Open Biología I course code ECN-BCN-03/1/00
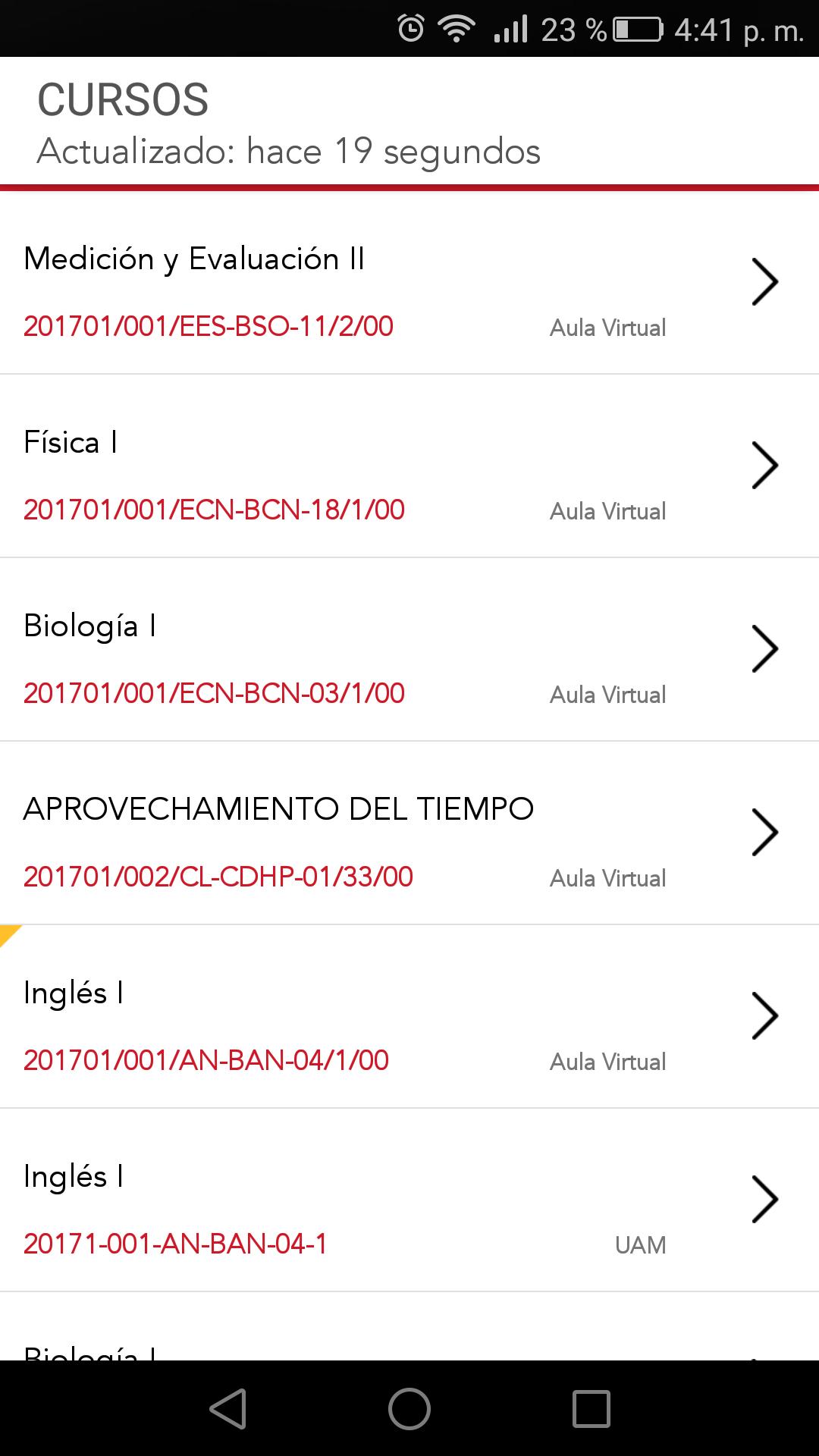819x1456 pixels. coord(409,649)
